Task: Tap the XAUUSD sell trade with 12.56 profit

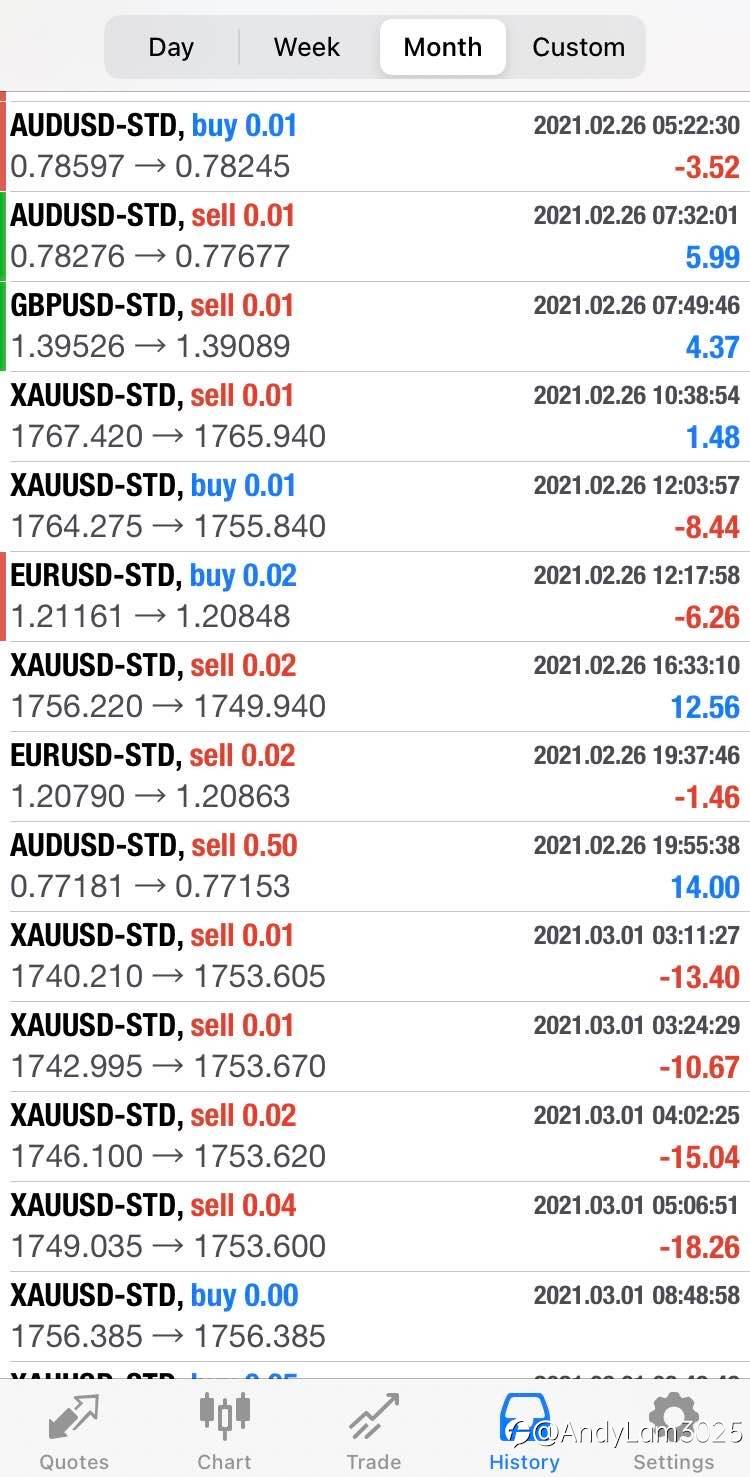Action: click(x=375, y=686)
